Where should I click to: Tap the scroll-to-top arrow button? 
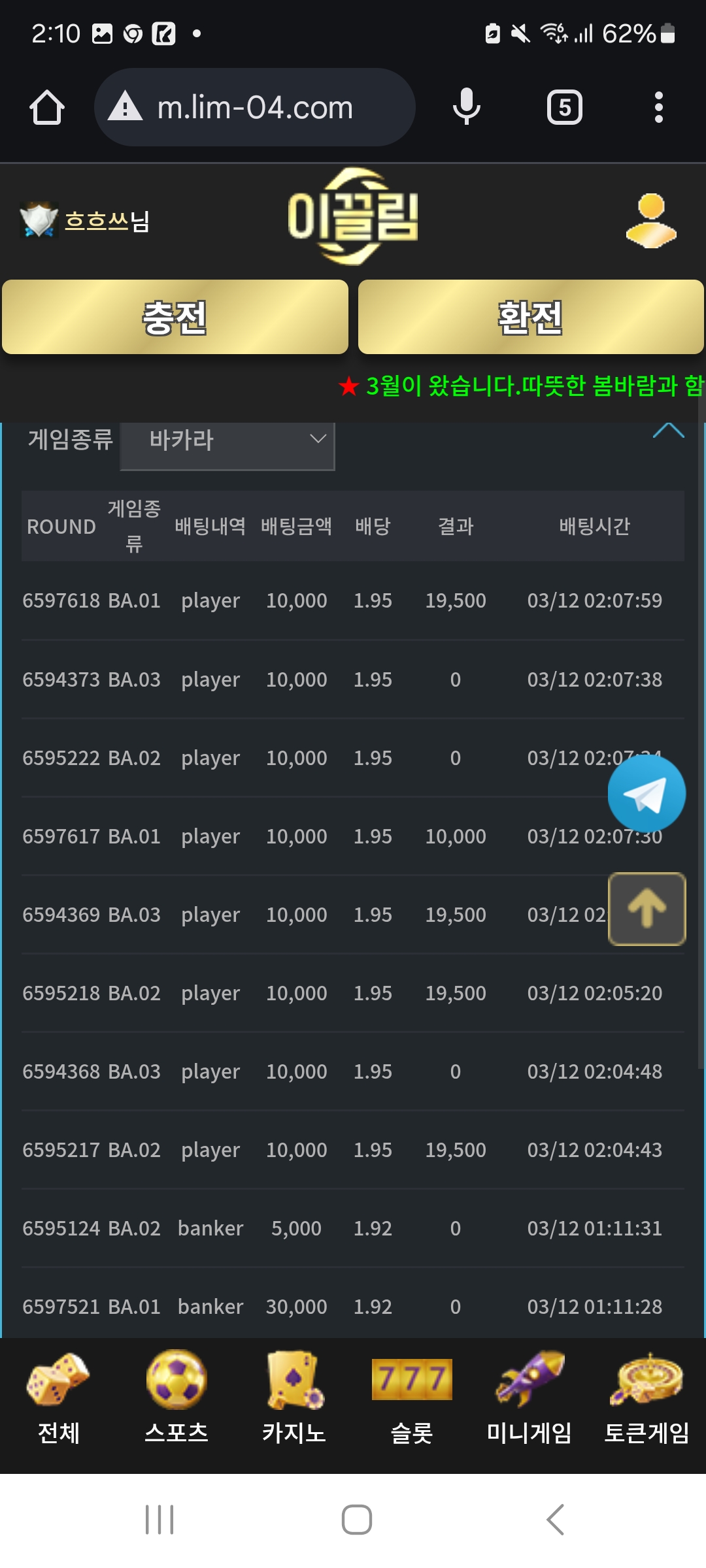pos(647,909)
